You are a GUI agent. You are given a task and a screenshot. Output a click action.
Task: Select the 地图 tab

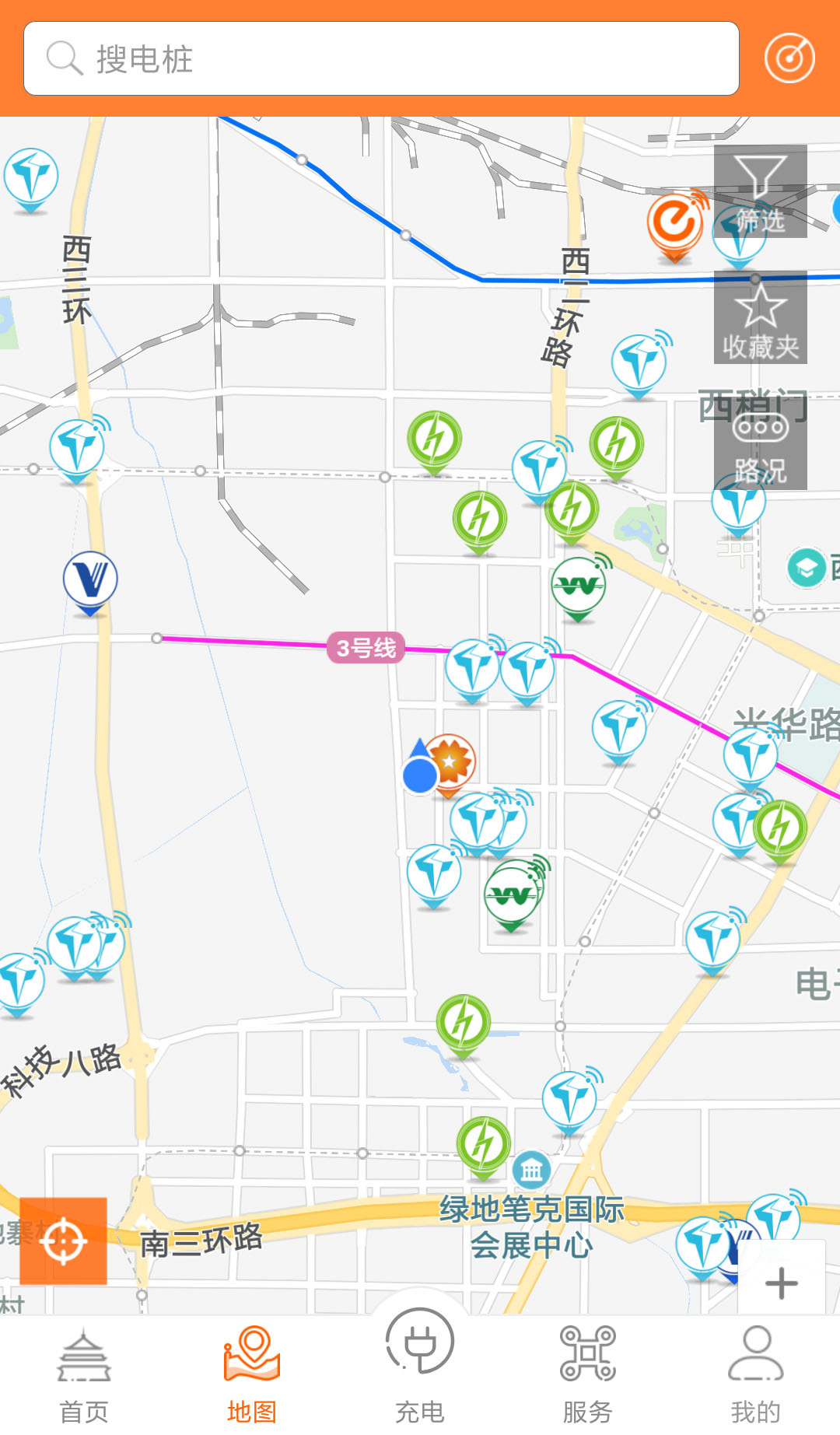coord(252,1376)
